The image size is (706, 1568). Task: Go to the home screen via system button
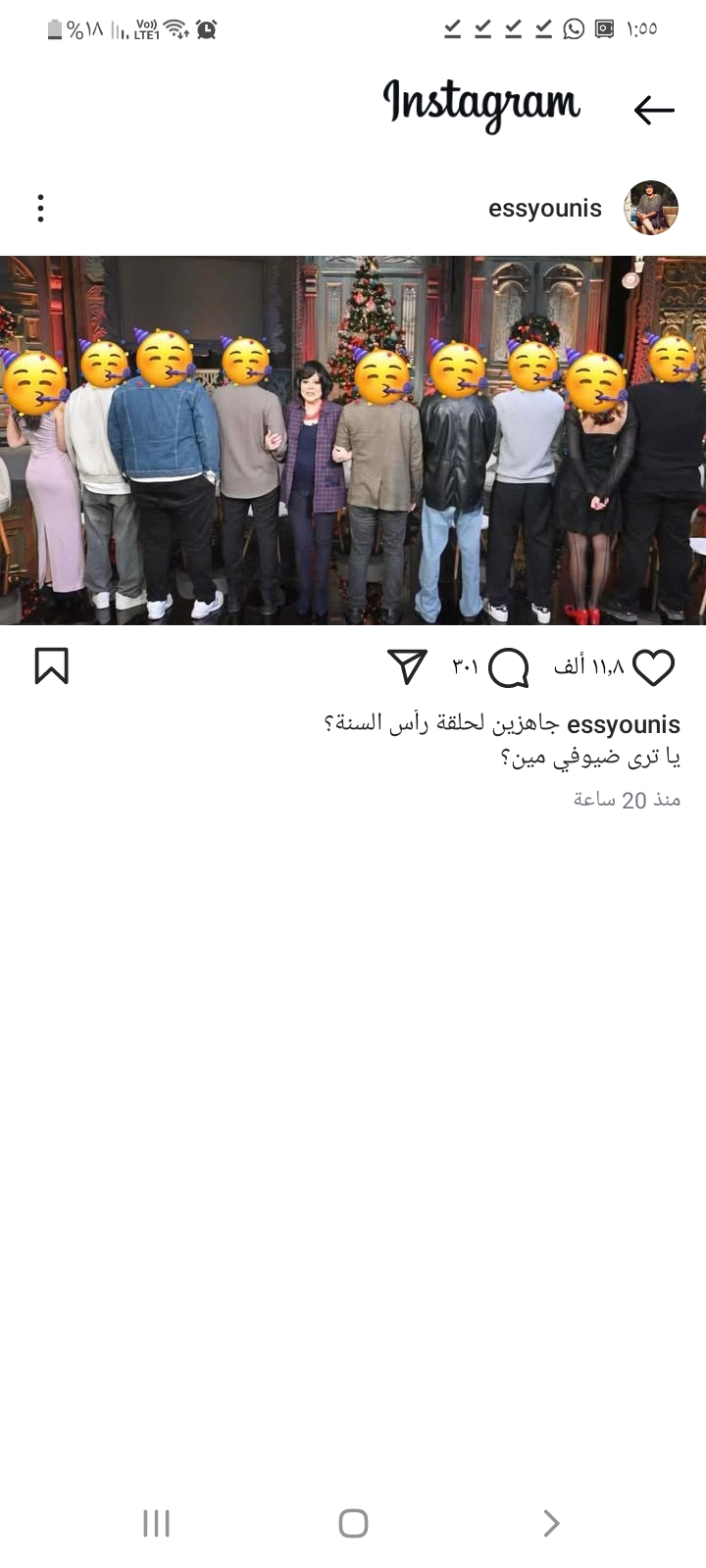point(353,1523)
